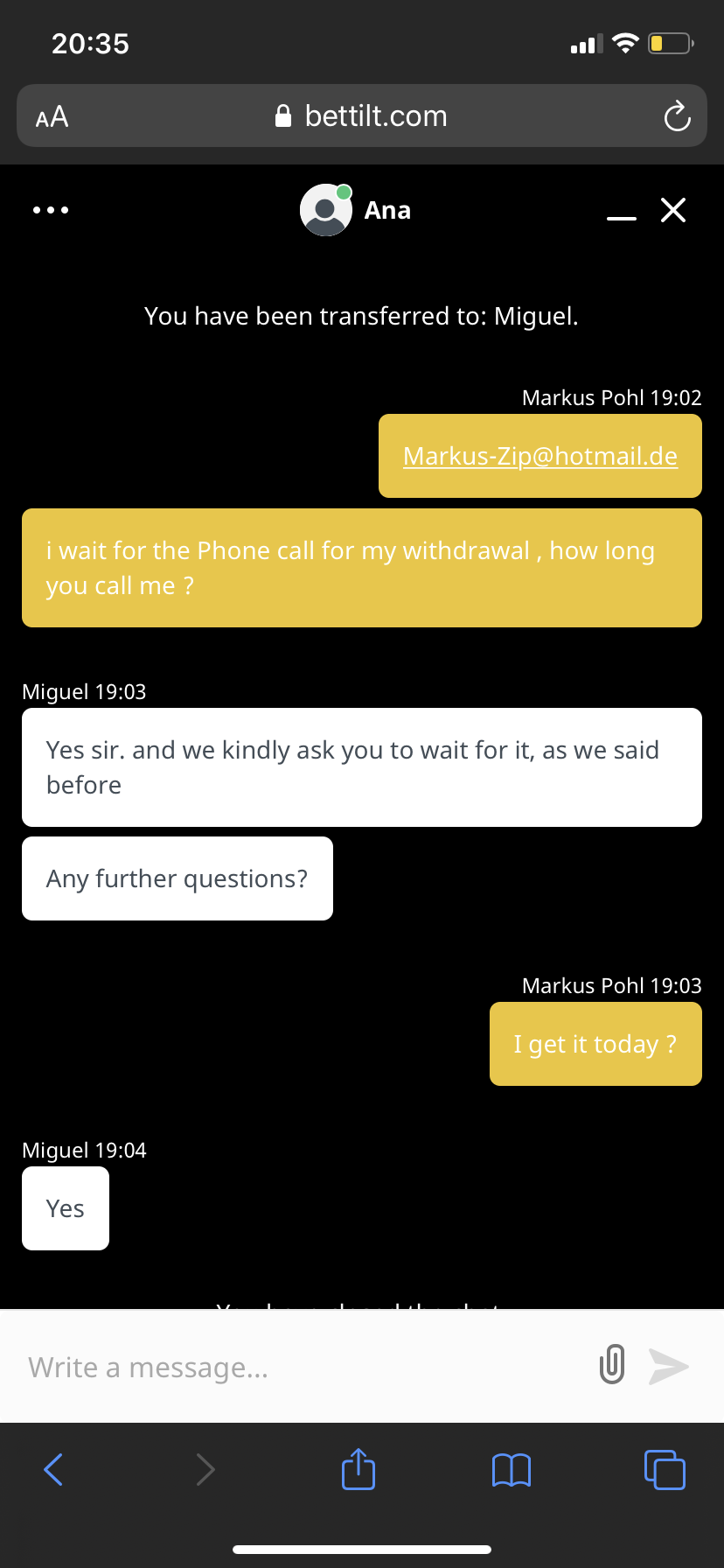Open the AA text size menu
This screenshot has width=724, height=1568.
52,116
